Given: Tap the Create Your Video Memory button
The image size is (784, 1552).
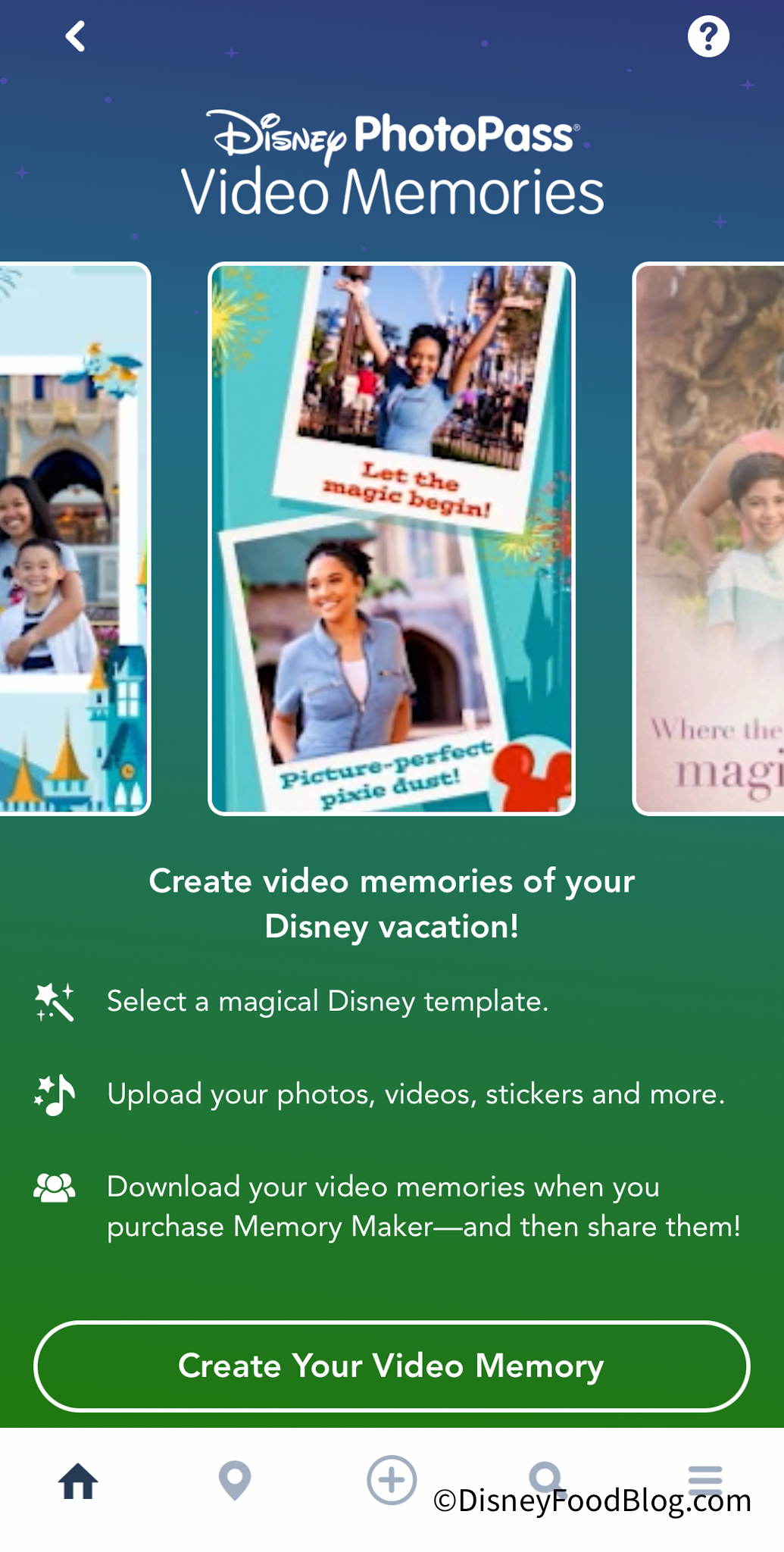Looking at the screenshot, I should [392, 1366].
